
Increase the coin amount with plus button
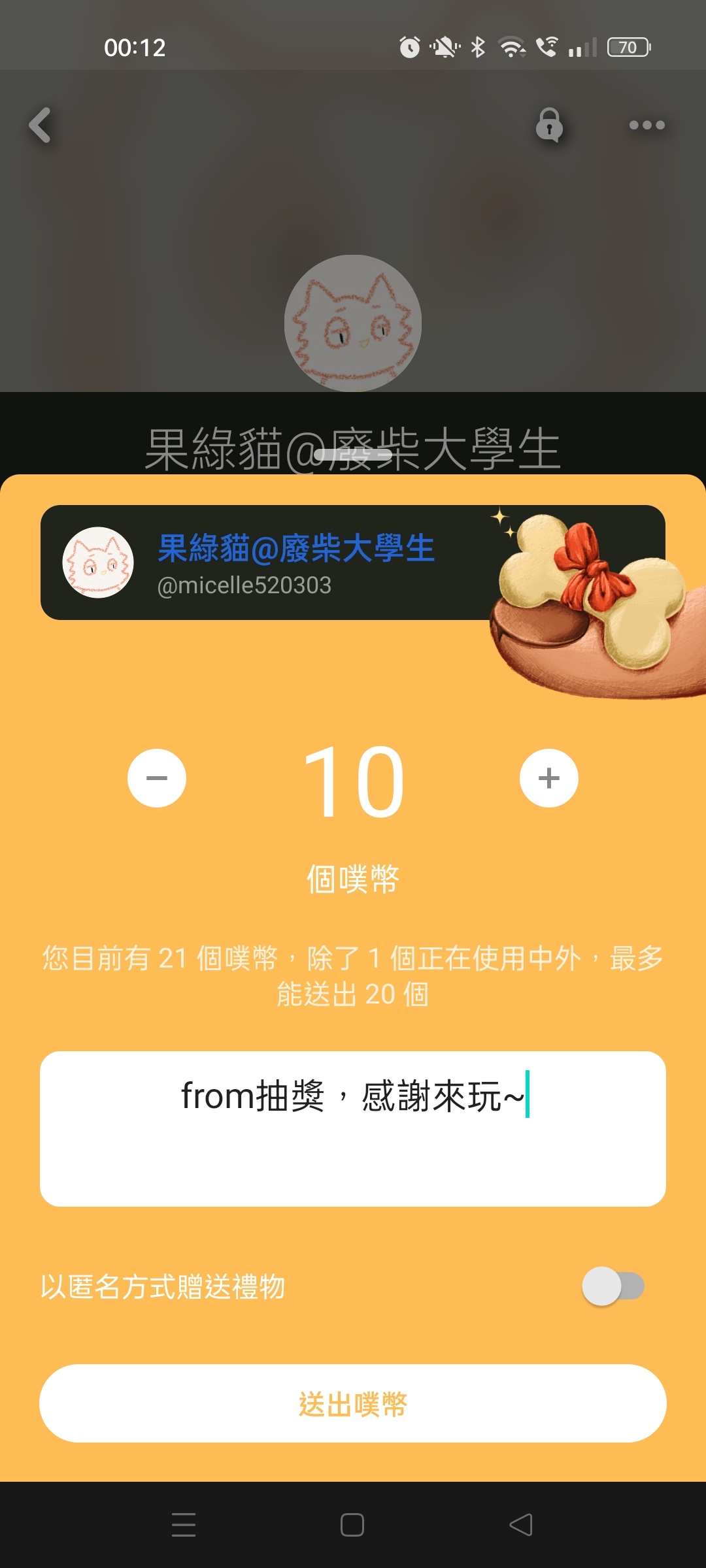(x=548, y=778)
